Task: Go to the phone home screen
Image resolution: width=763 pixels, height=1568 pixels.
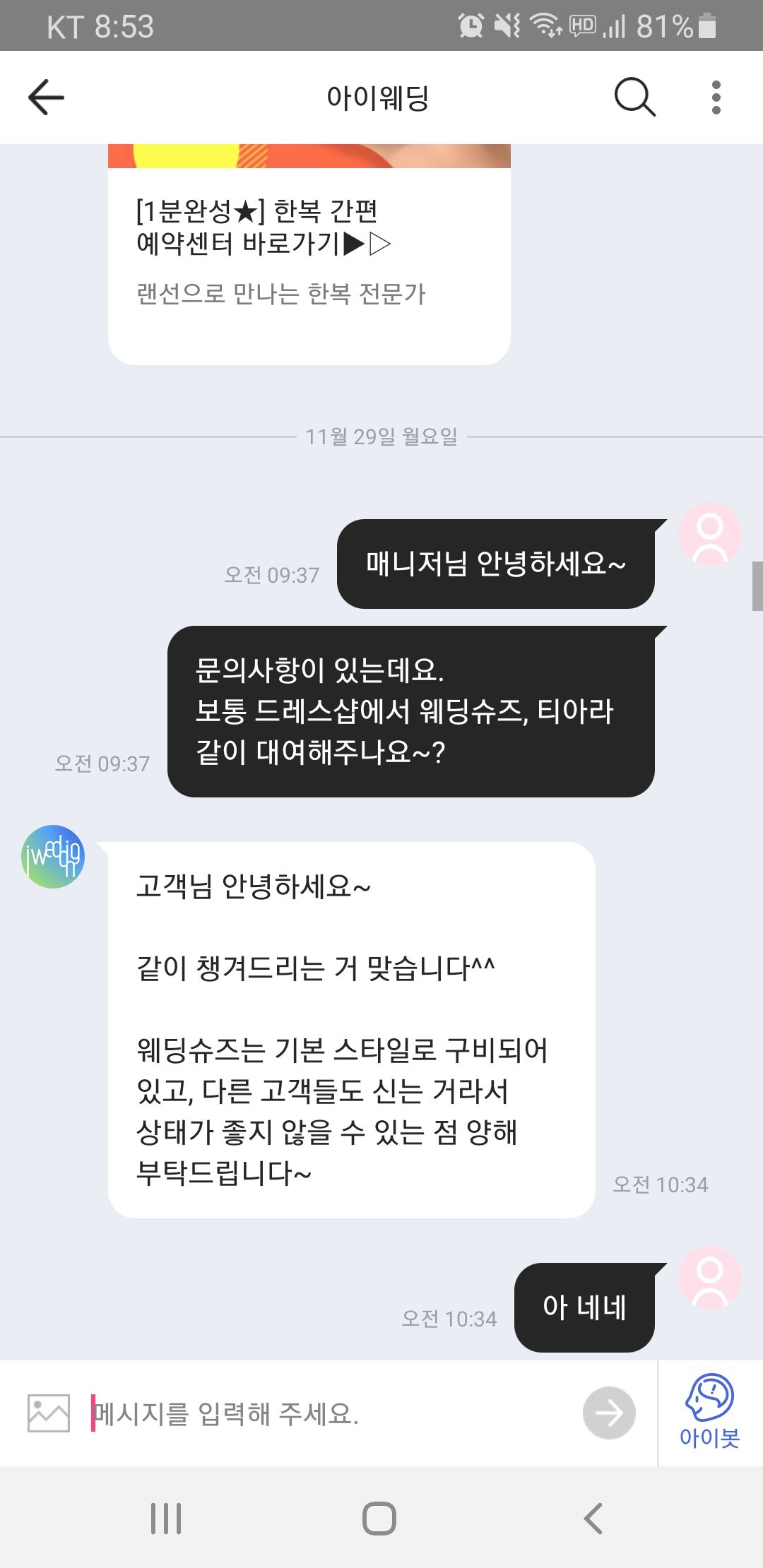Action: tap(379, 1518)
